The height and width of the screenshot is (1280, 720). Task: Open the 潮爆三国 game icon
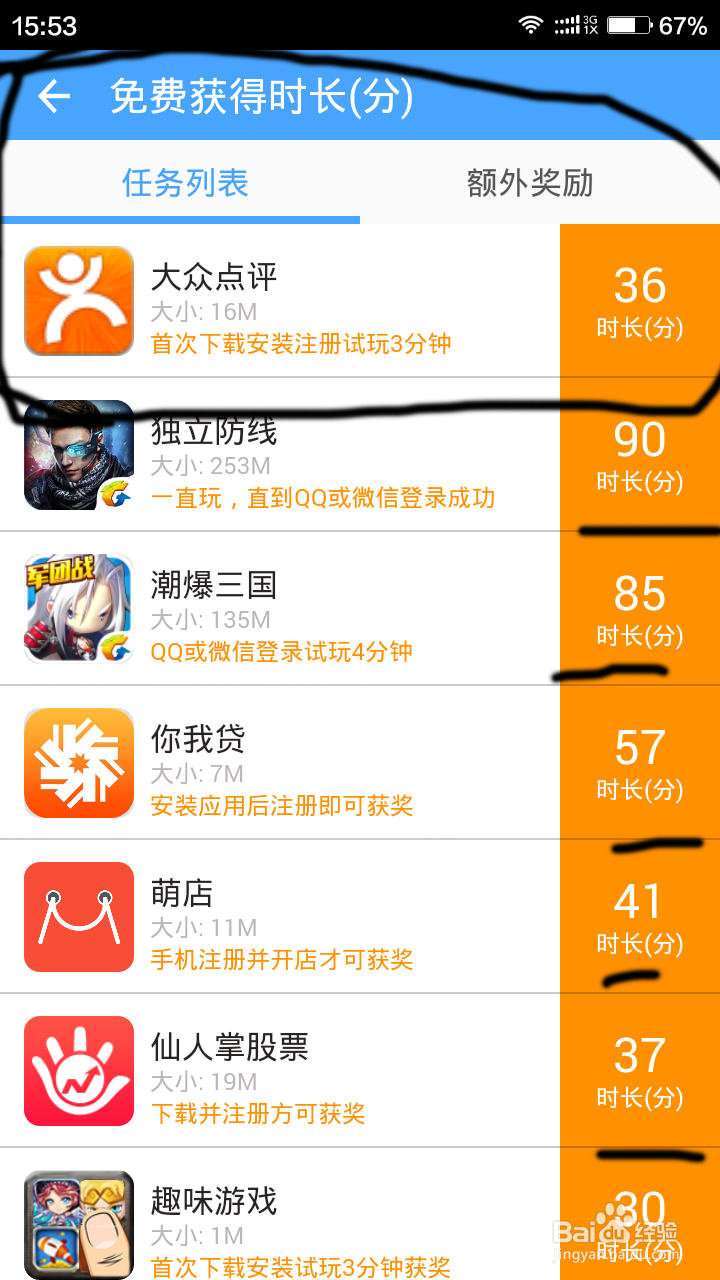[x=78, y=609]
